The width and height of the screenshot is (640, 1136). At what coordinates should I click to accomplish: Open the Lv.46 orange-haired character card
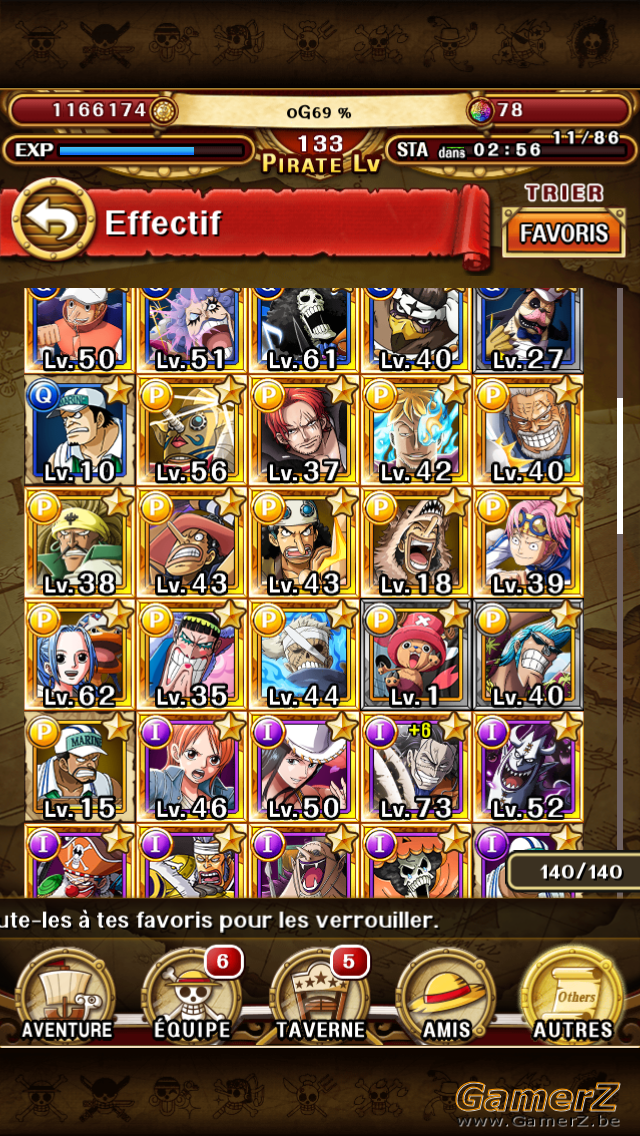click(x=191, y=767)
